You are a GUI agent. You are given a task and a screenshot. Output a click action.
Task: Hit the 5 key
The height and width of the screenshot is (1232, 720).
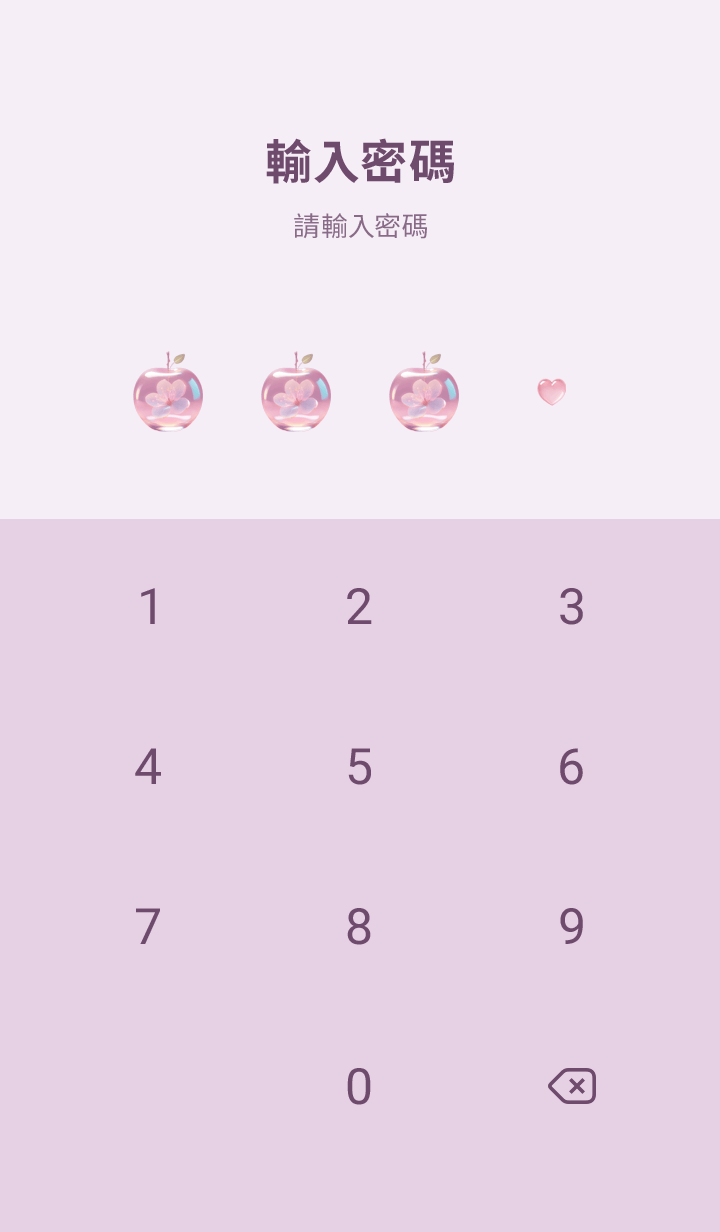(x=359, y=767)
